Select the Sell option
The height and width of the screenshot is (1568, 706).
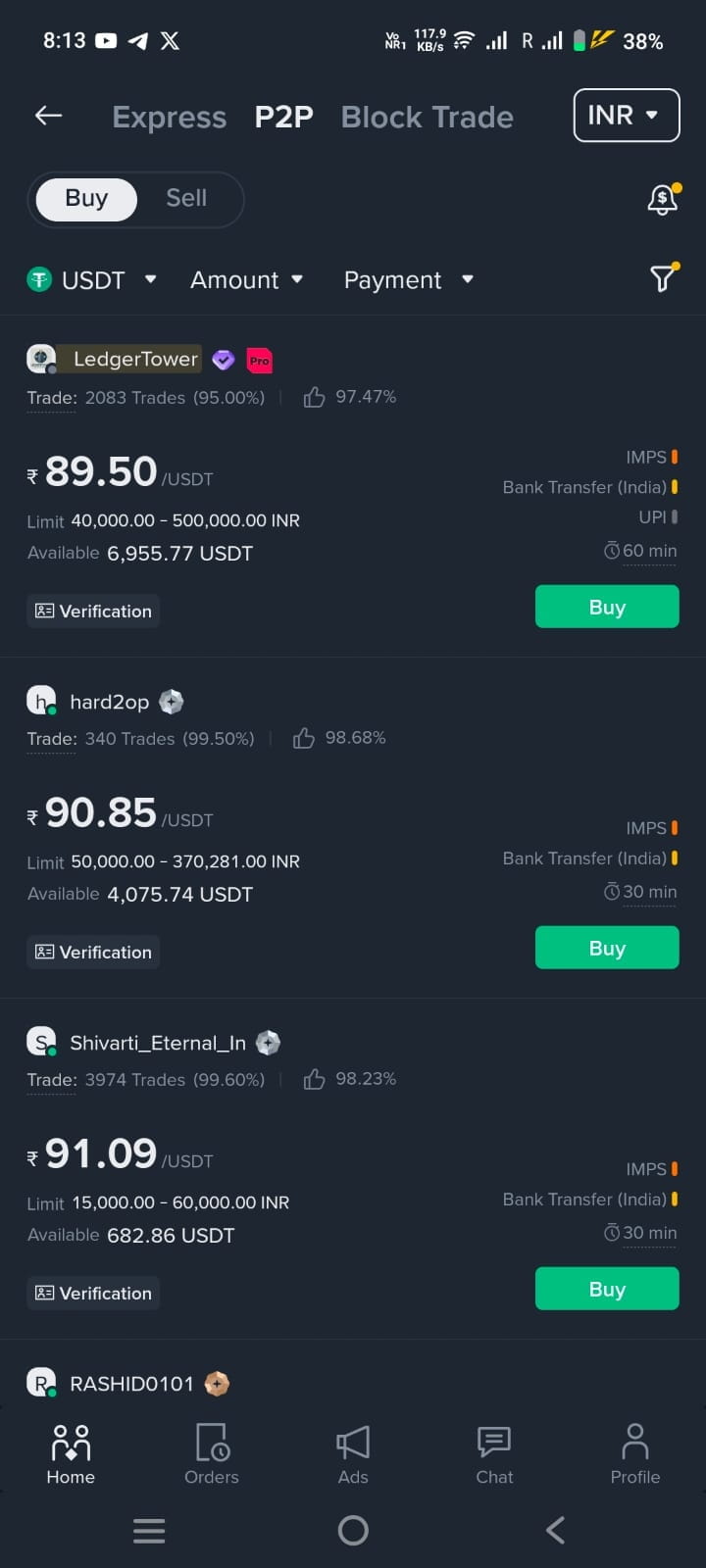click(186, 198)
